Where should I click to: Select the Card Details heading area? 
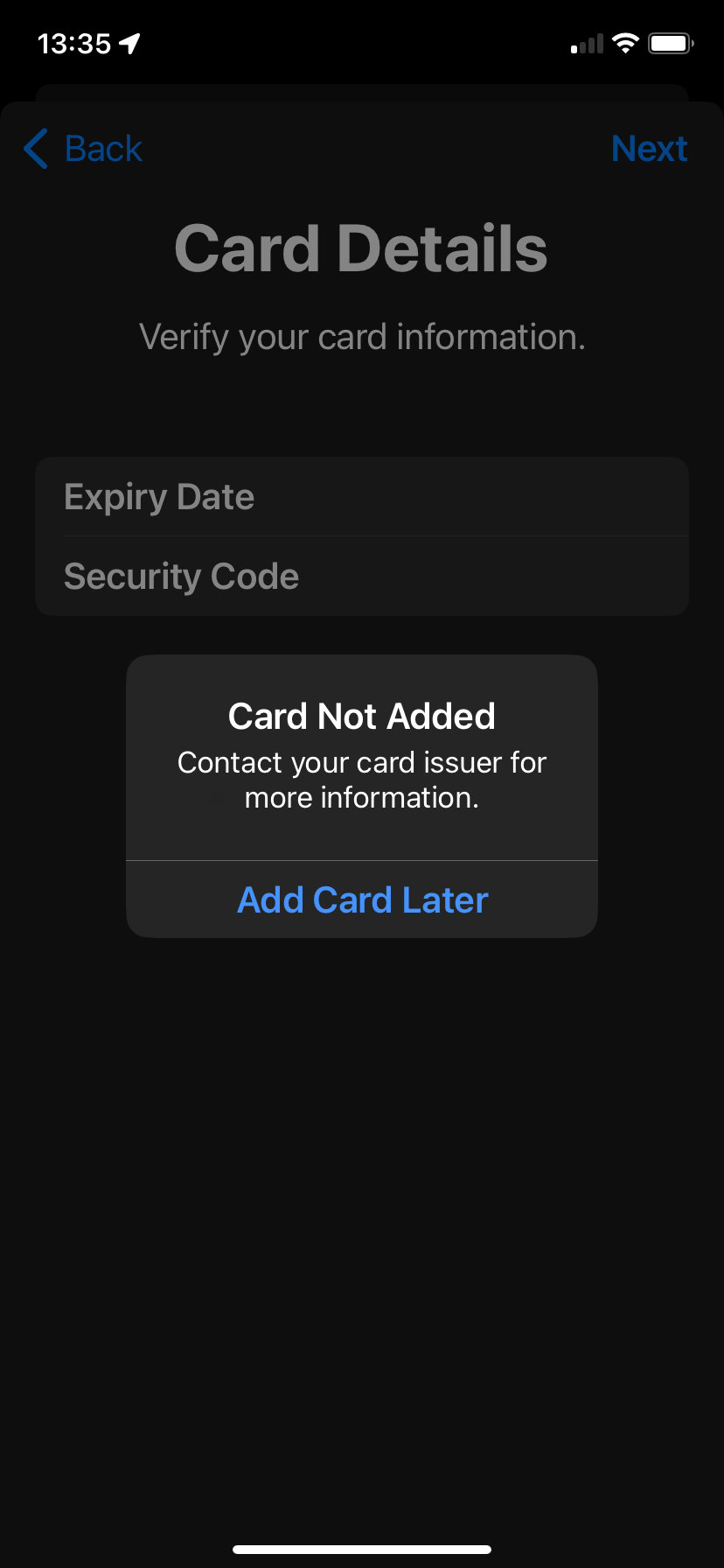point(362,248)
